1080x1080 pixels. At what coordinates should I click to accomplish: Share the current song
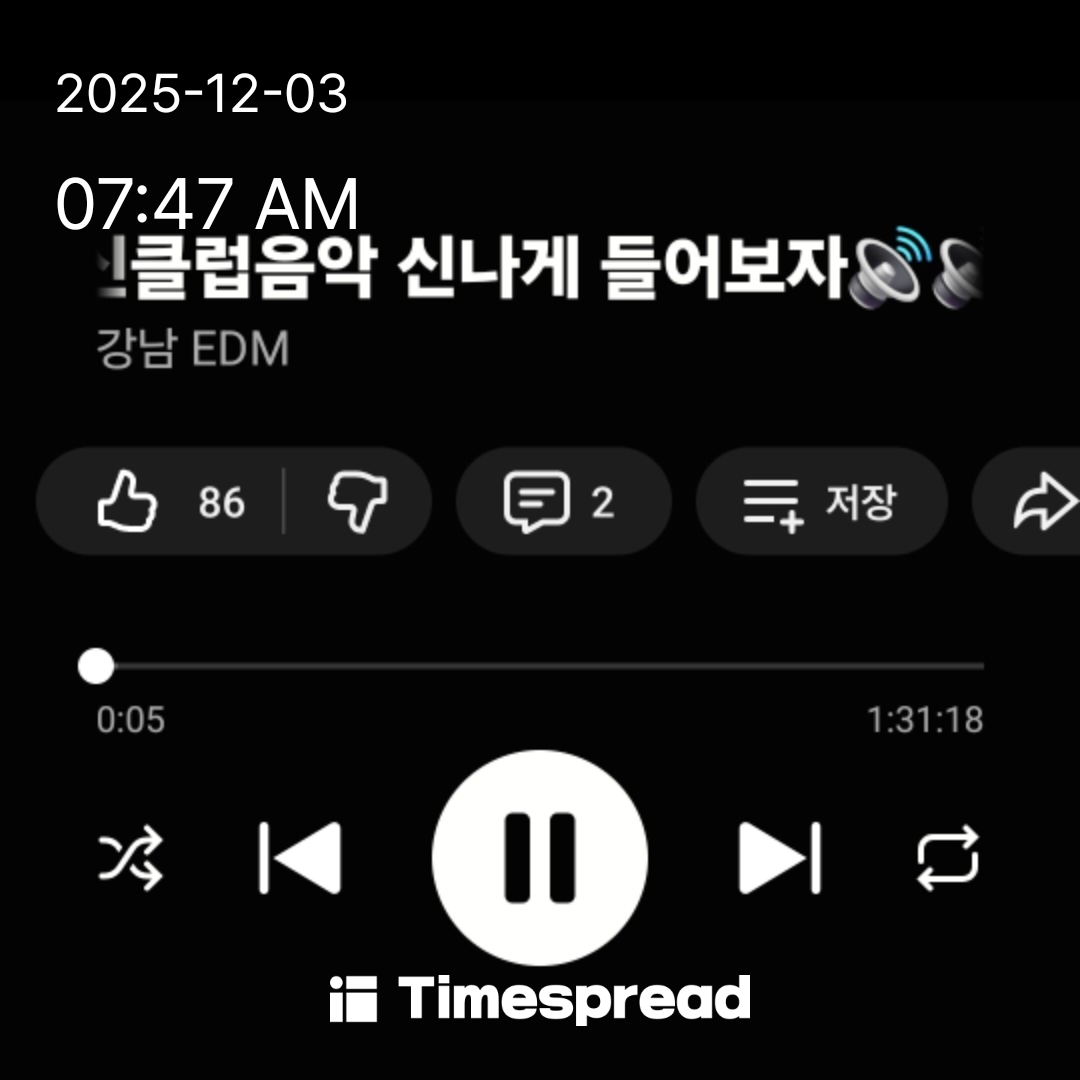1040,503
